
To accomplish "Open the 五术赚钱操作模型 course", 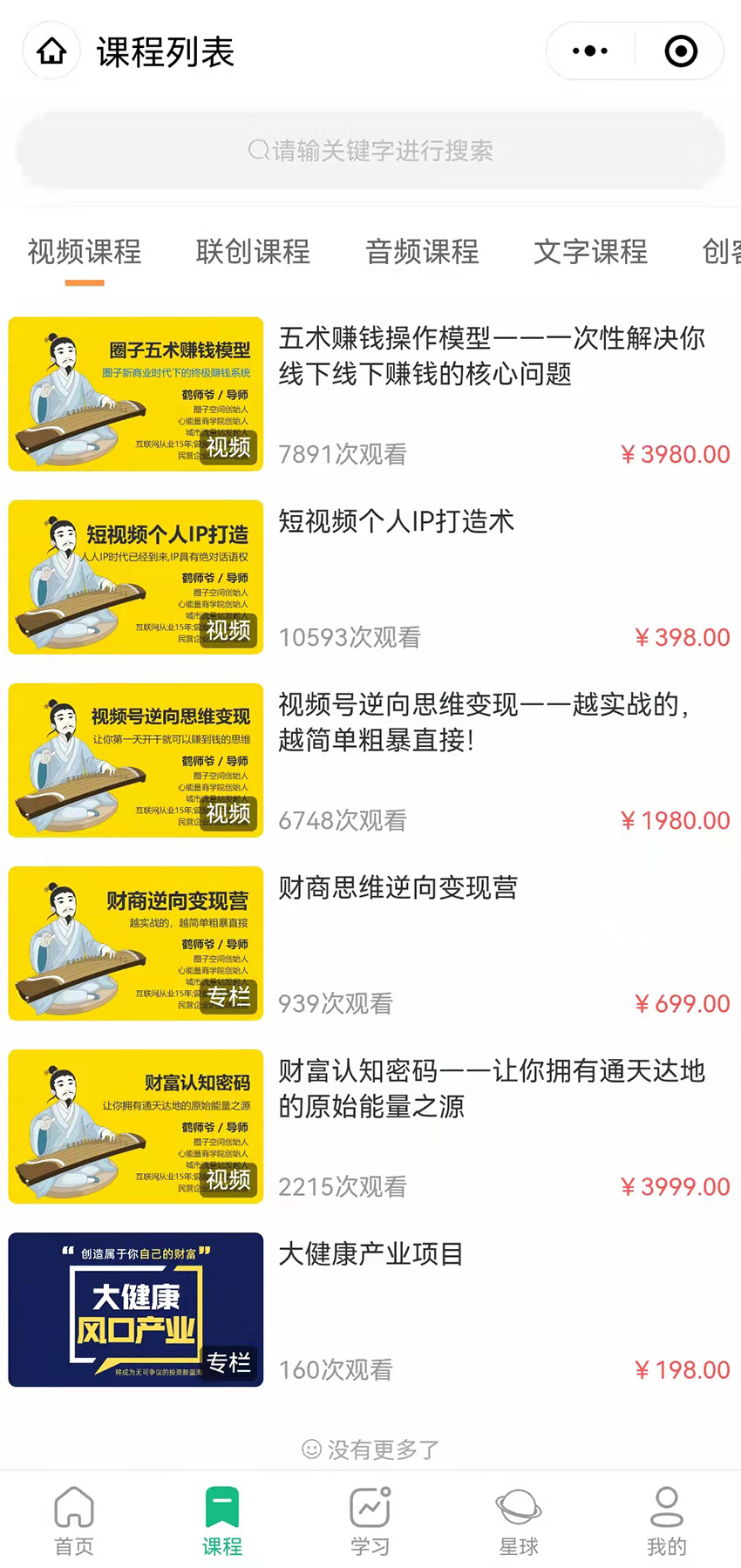I will click(491, 356).
